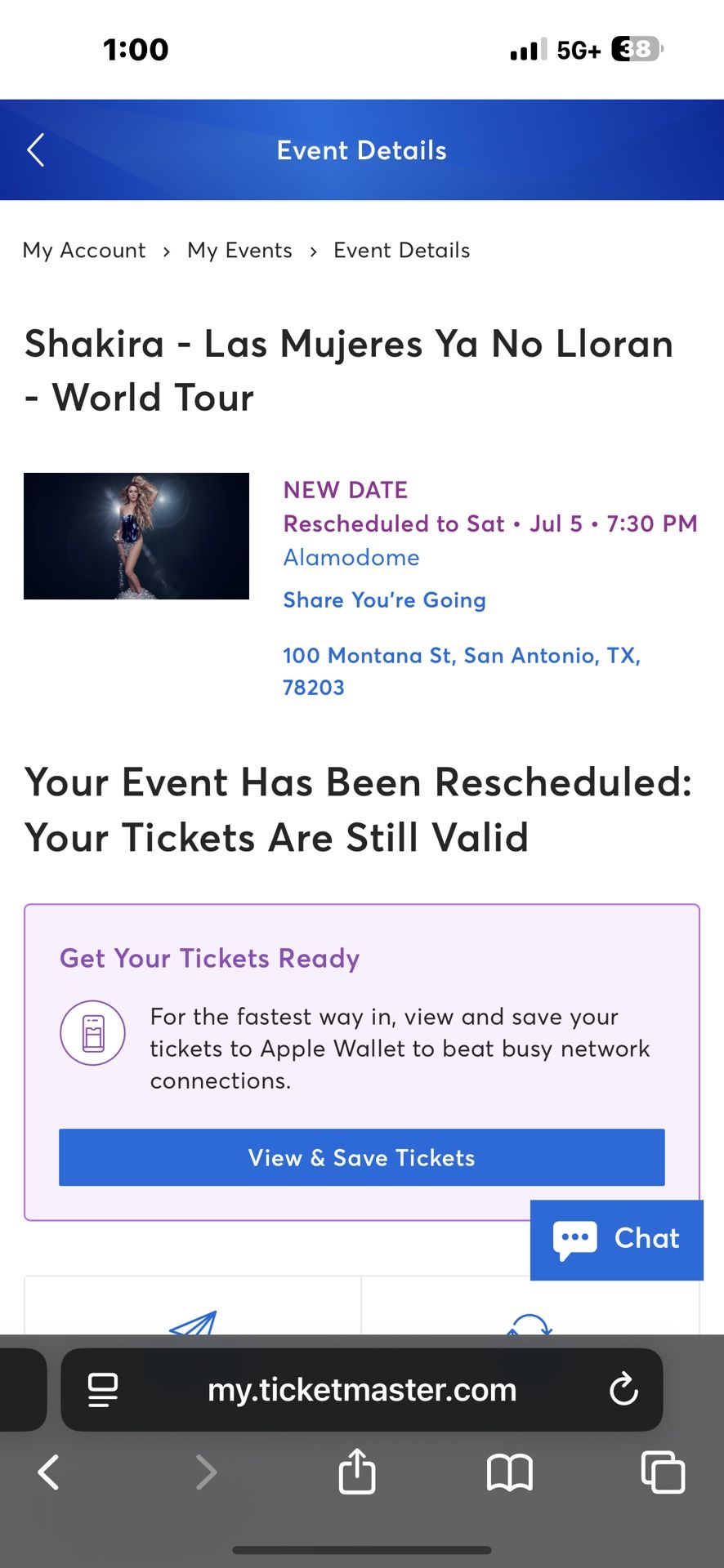Open the Safari tab switcher icon
This screenshot has height=1568, width=724.
[x=663, y=1472]
